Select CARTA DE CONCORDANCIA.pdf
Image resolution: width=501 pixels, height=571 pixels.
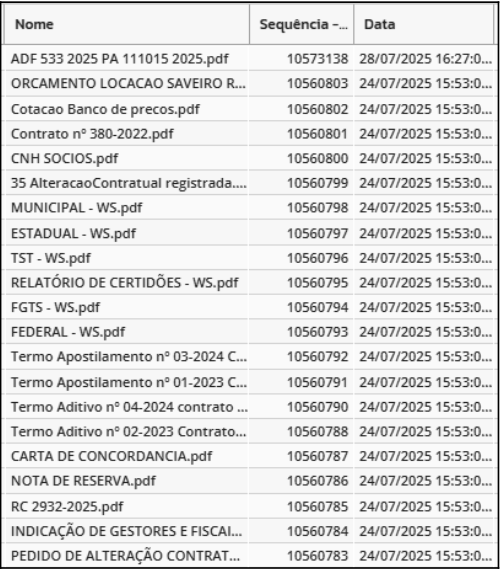[111, 456]
